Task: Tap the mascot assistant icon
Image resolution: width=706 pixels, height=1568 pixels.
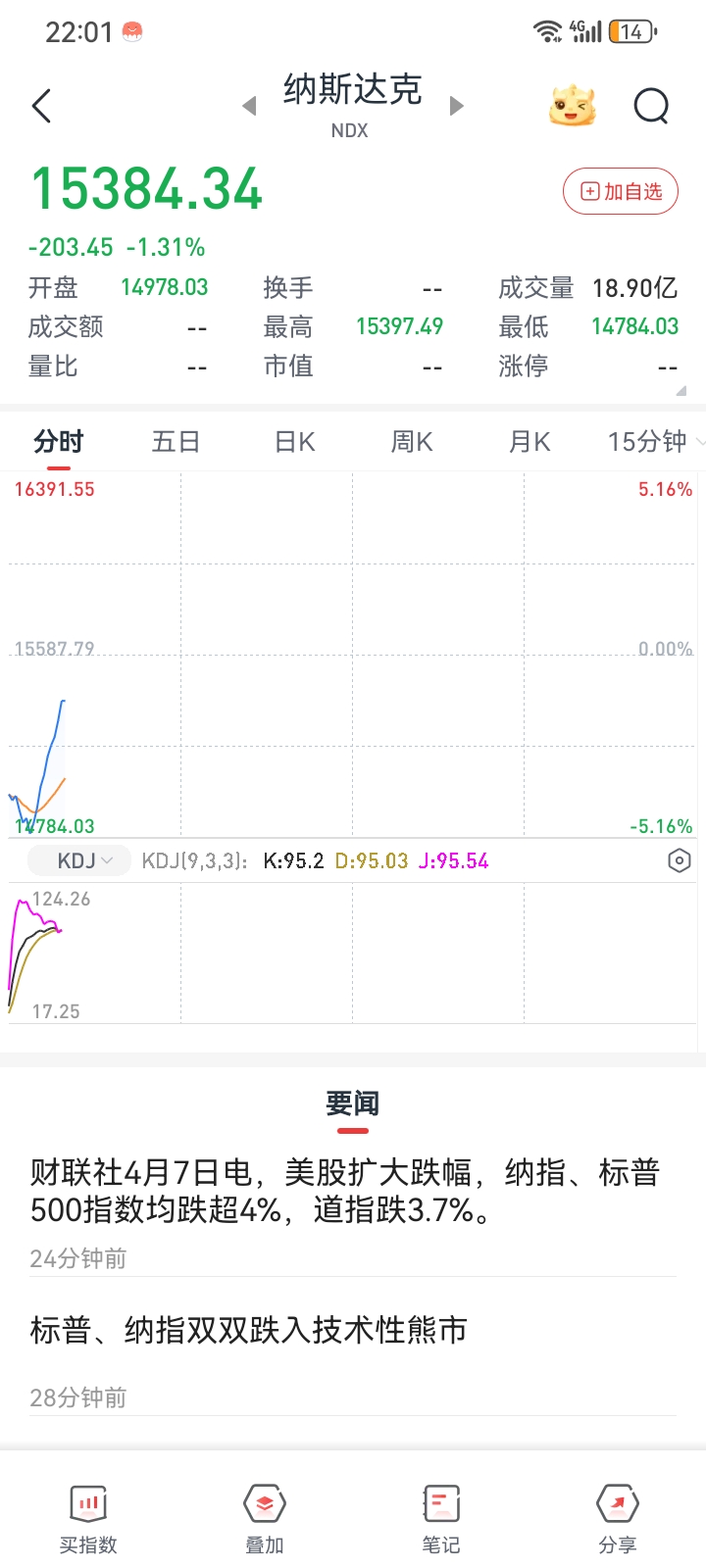Action: 573,106
